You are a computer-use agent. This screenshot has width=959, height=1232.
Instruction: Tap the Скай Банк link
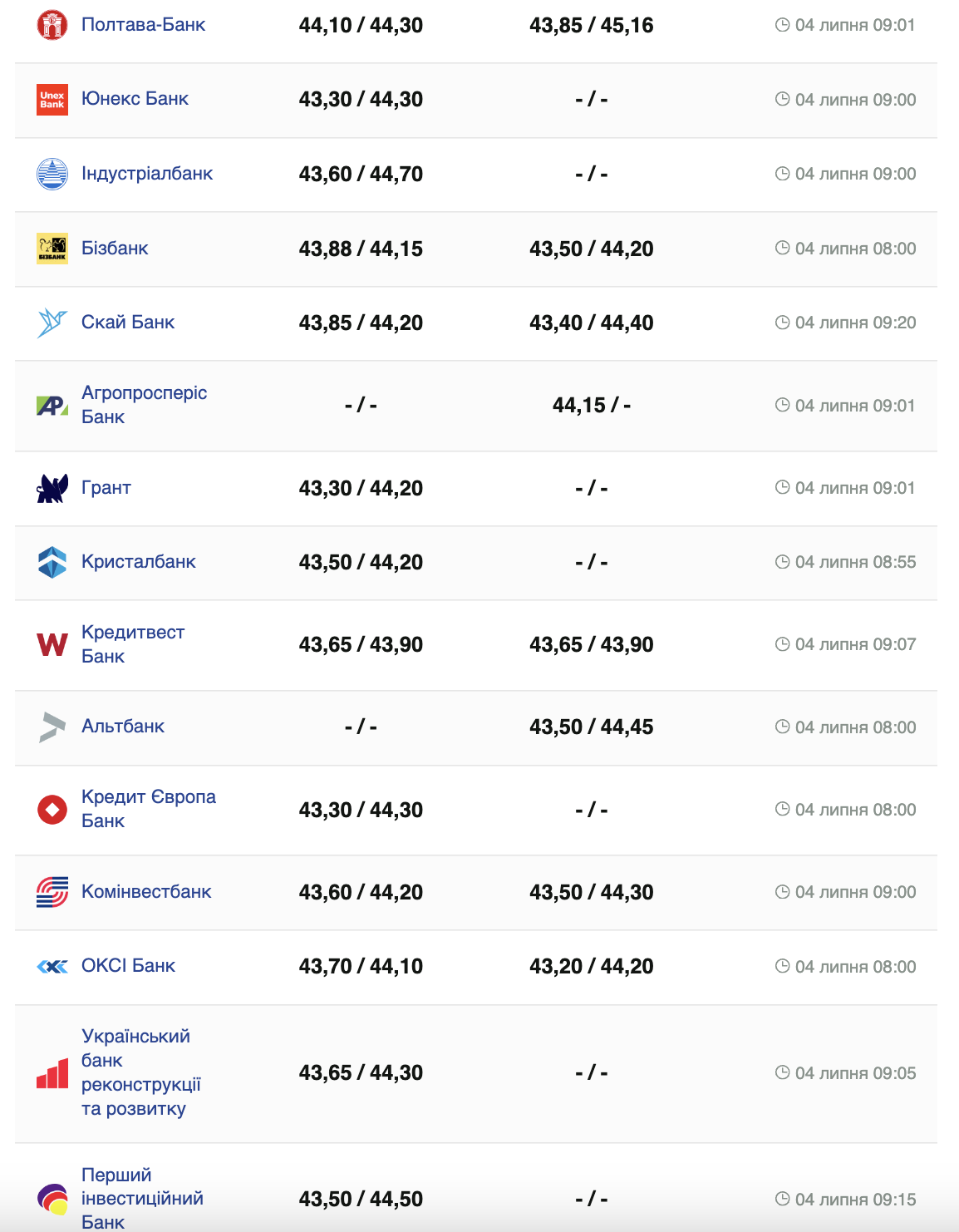click(x=128, y=323)
